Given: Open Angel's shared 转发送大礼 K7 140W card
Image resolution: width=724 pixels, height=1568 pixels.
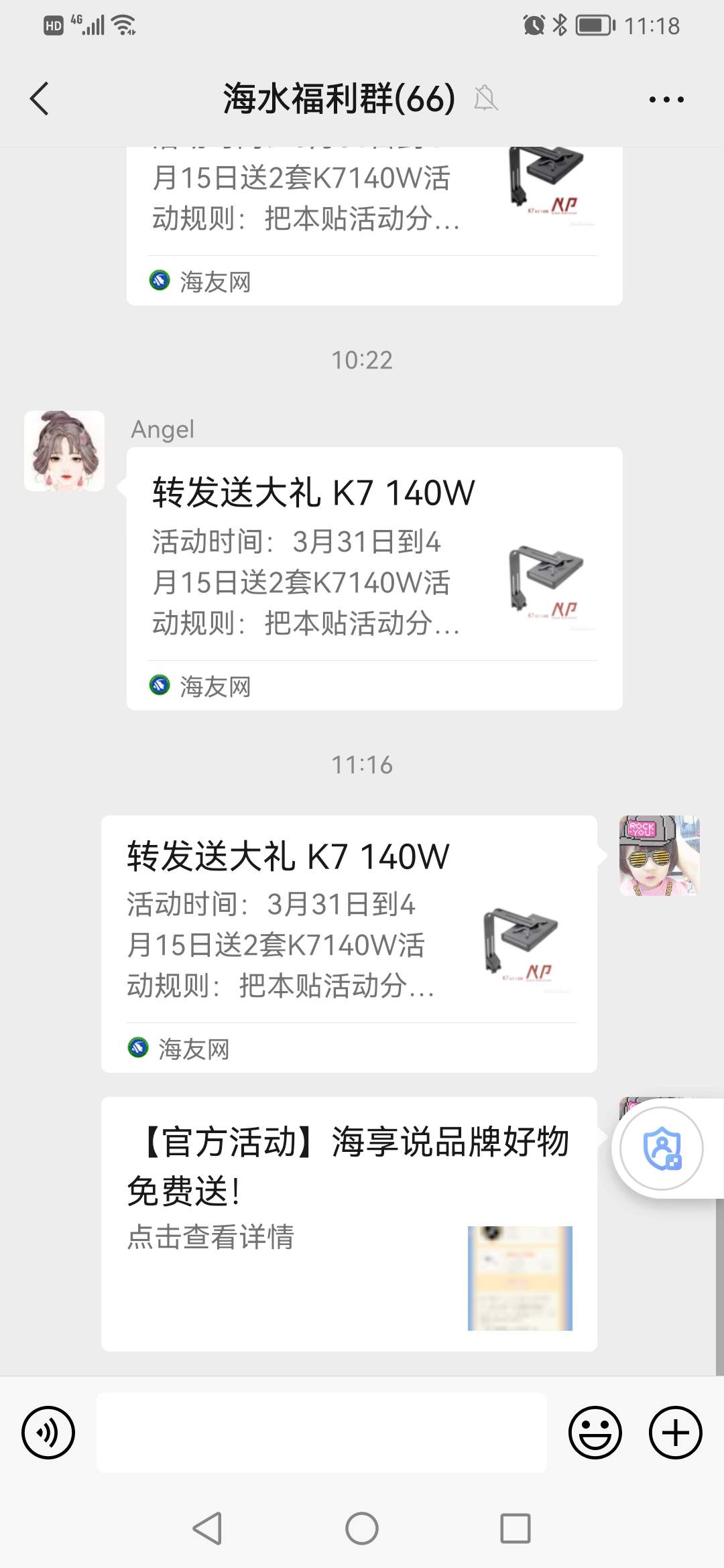Looking at the screenshot, I should pos(374,578).
